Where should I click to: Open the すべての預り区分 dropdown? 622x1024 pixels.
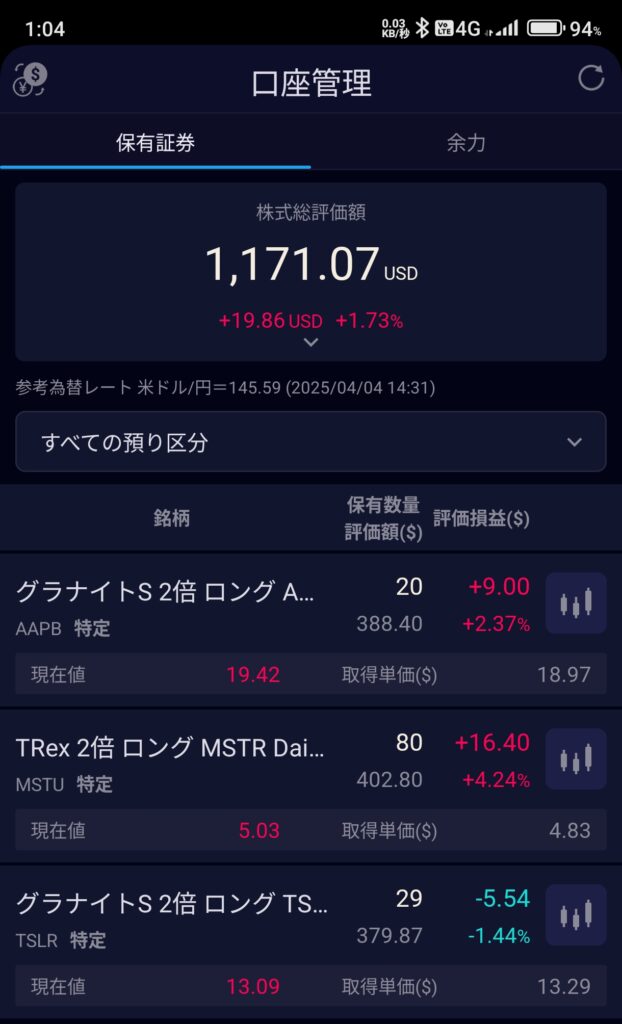point(311,442)
